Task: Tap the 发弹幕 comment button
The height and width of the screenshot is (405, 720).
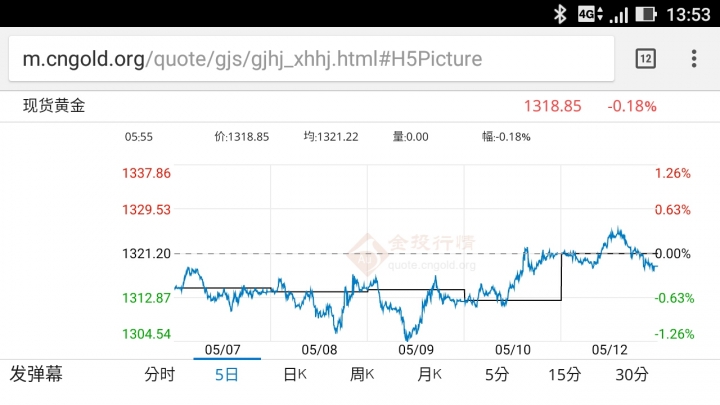Action: click(36, 374)
